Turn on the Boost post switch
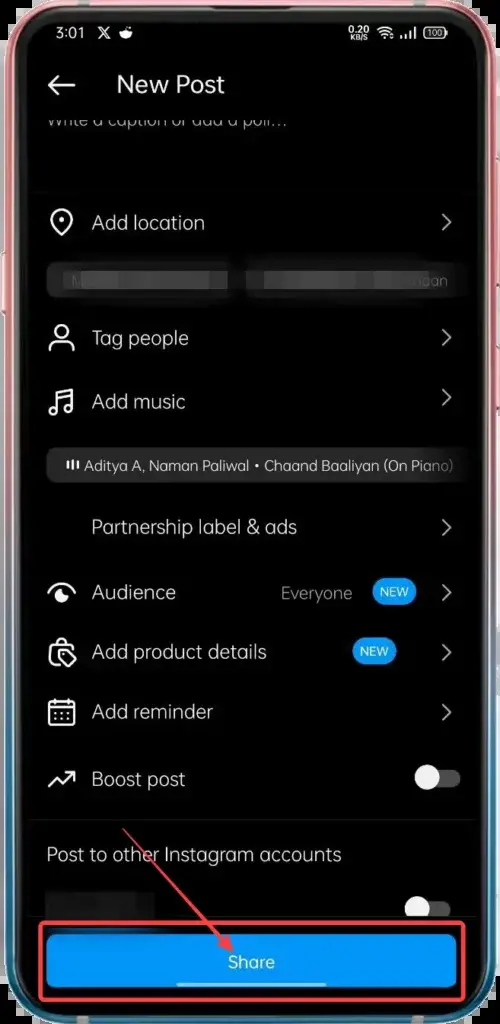 click(437, 778)
